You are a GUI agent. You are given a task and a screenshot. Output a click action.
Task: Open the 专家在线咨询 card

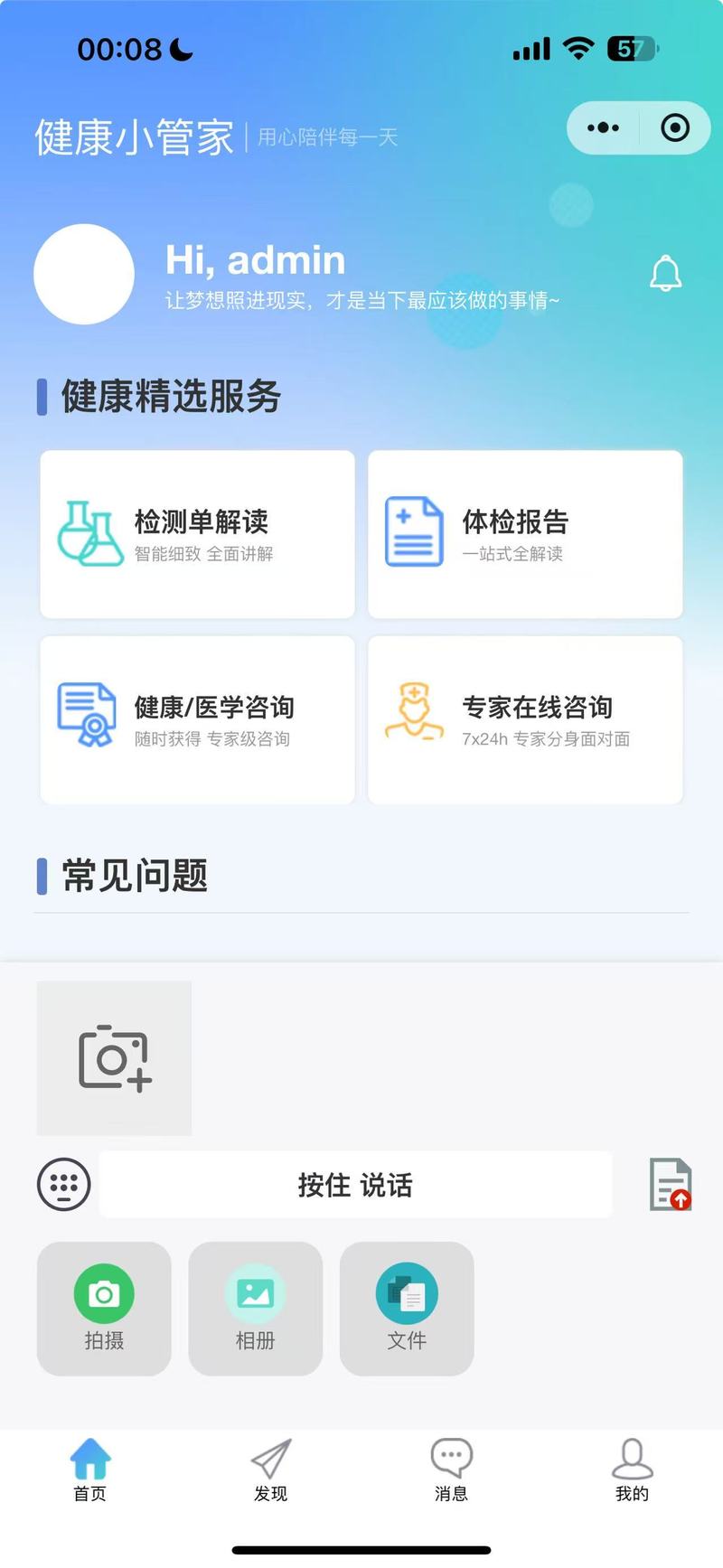click(x=525, y=719)
